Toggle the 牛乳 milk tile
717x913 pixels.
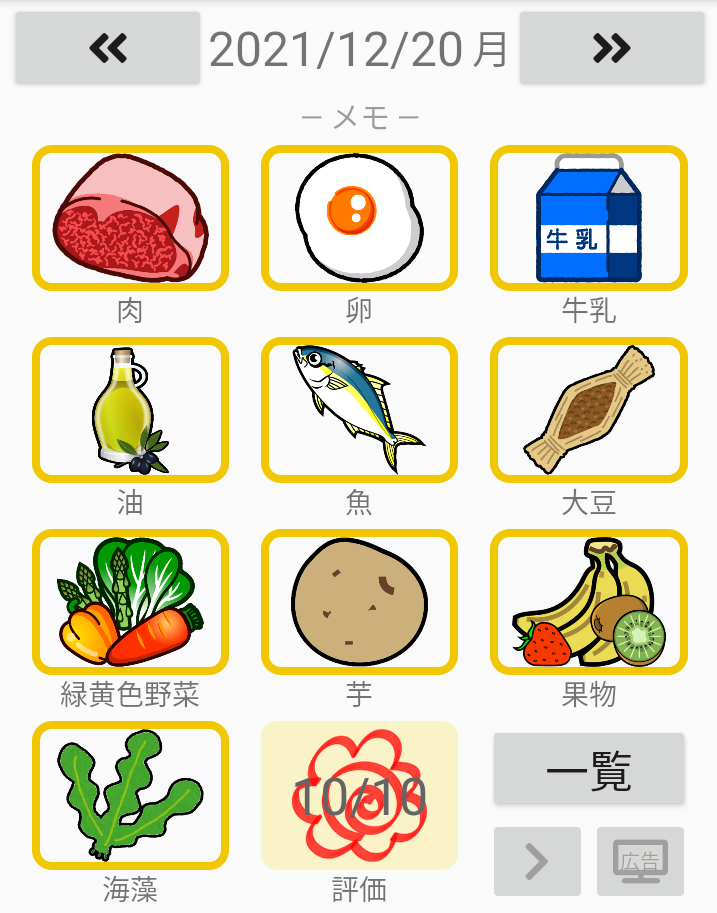(588, 218)
